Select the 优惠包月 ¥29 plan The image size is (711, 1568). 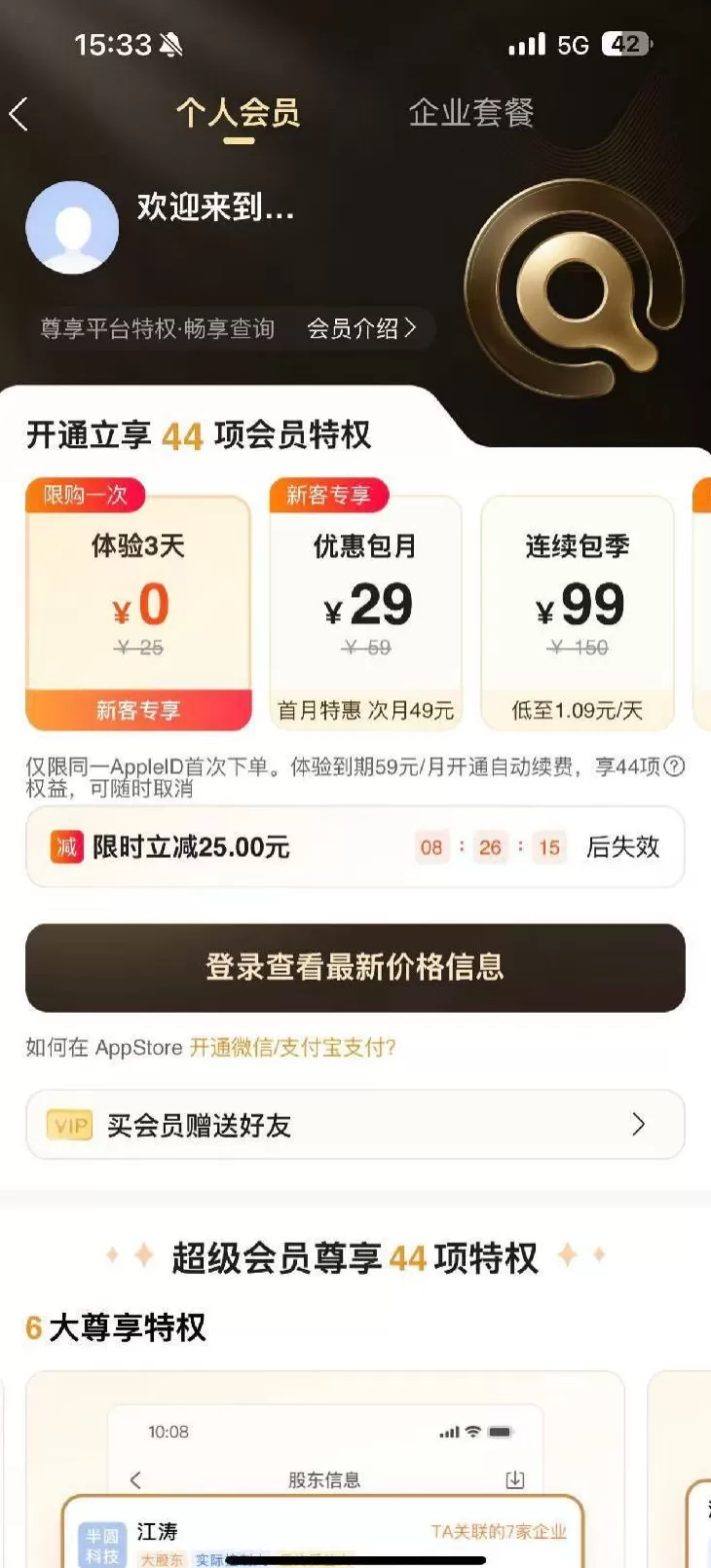[x=366, y=604]
